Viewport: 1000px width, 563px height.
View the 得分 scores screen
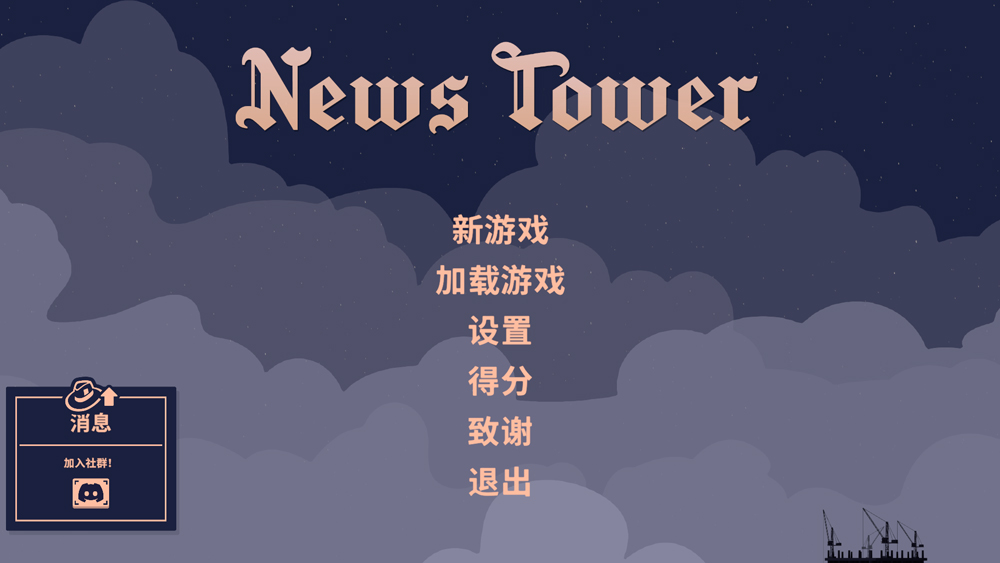coord(500,381)
